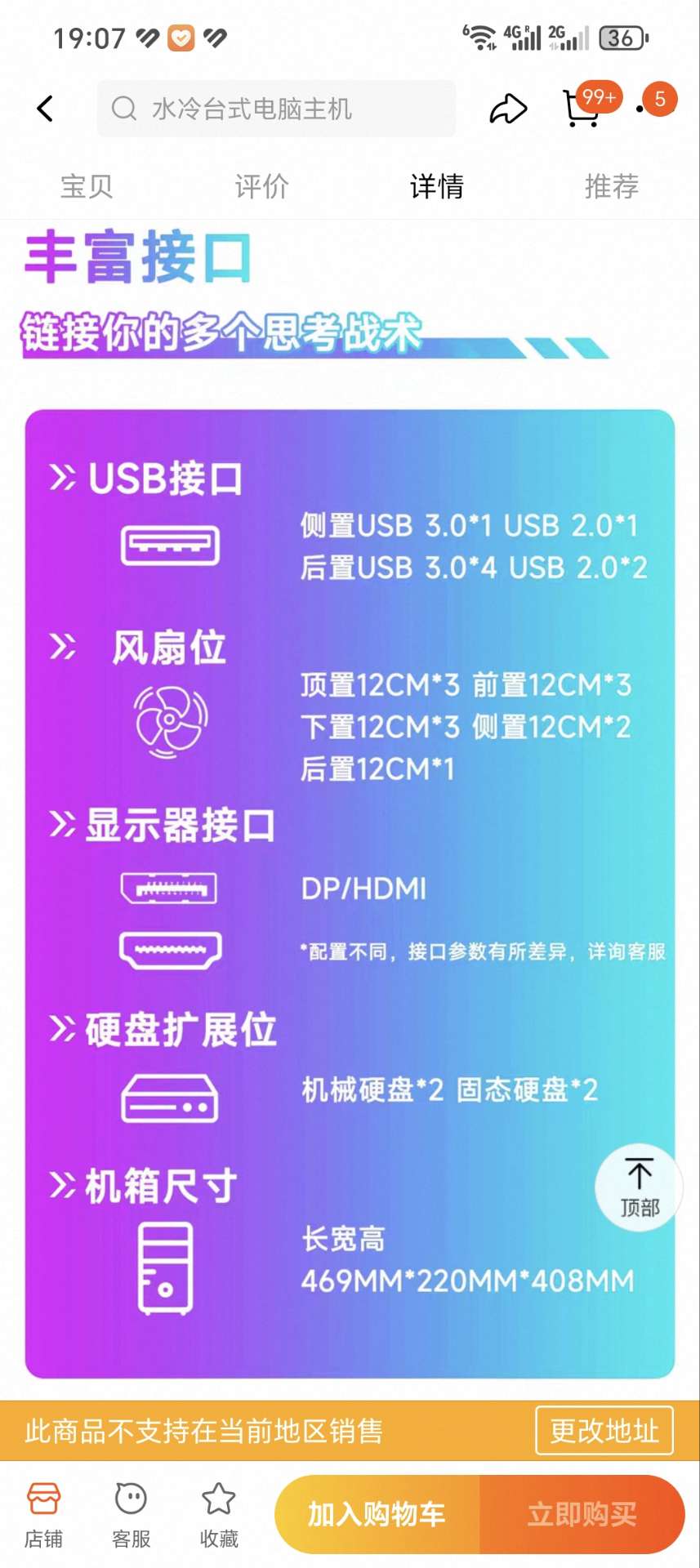Share this product with the share arrow

pos(508,109)
